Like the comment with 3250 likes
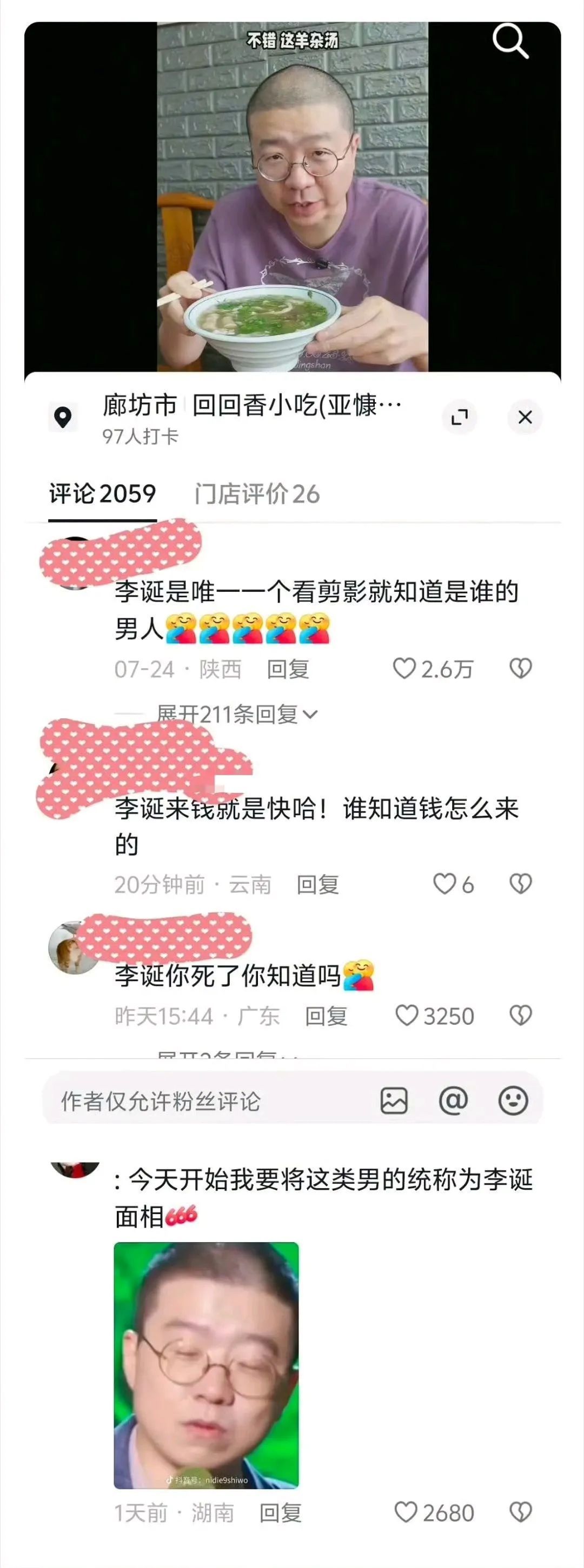Screen dimensions: 584x1568 click(407, 1015)
